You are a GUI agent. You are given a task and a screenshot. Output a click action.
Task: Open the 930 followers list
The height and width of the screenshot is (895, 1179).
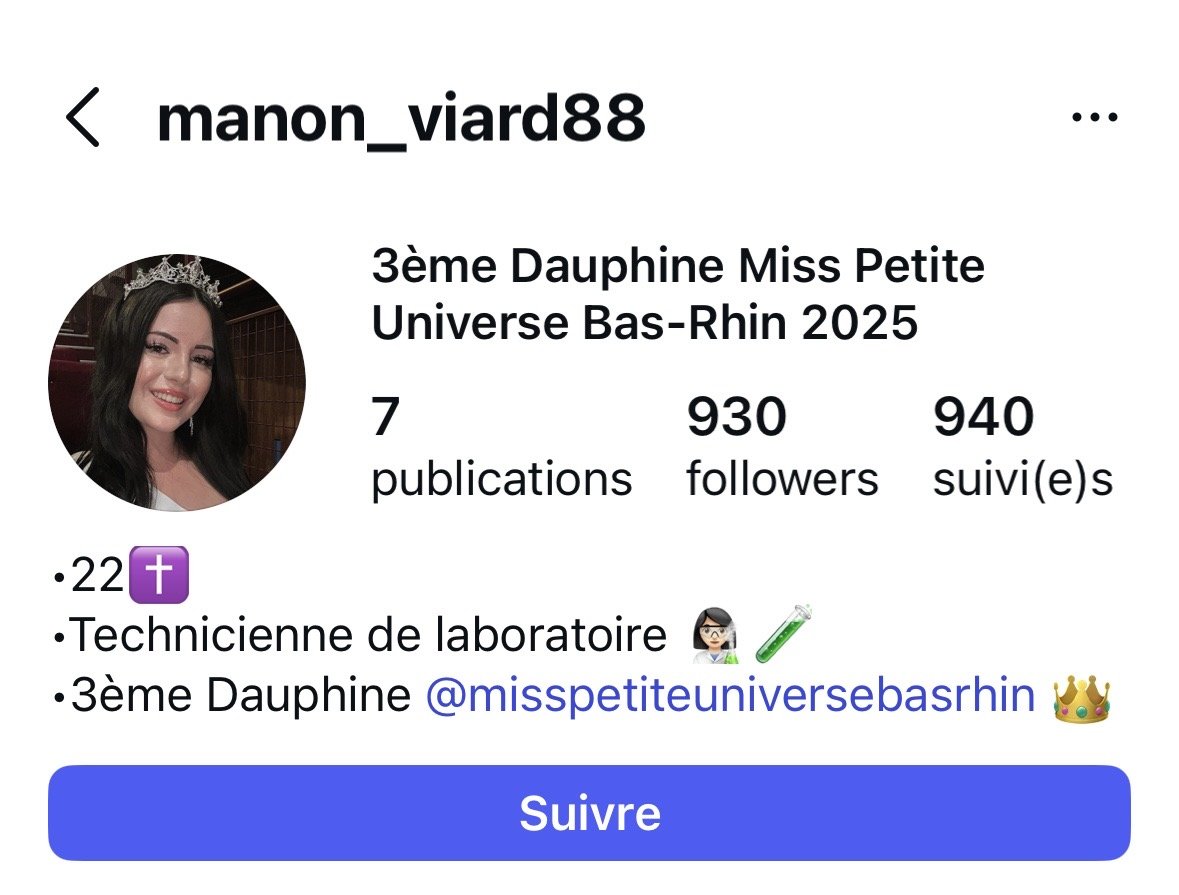coord(781,447)
